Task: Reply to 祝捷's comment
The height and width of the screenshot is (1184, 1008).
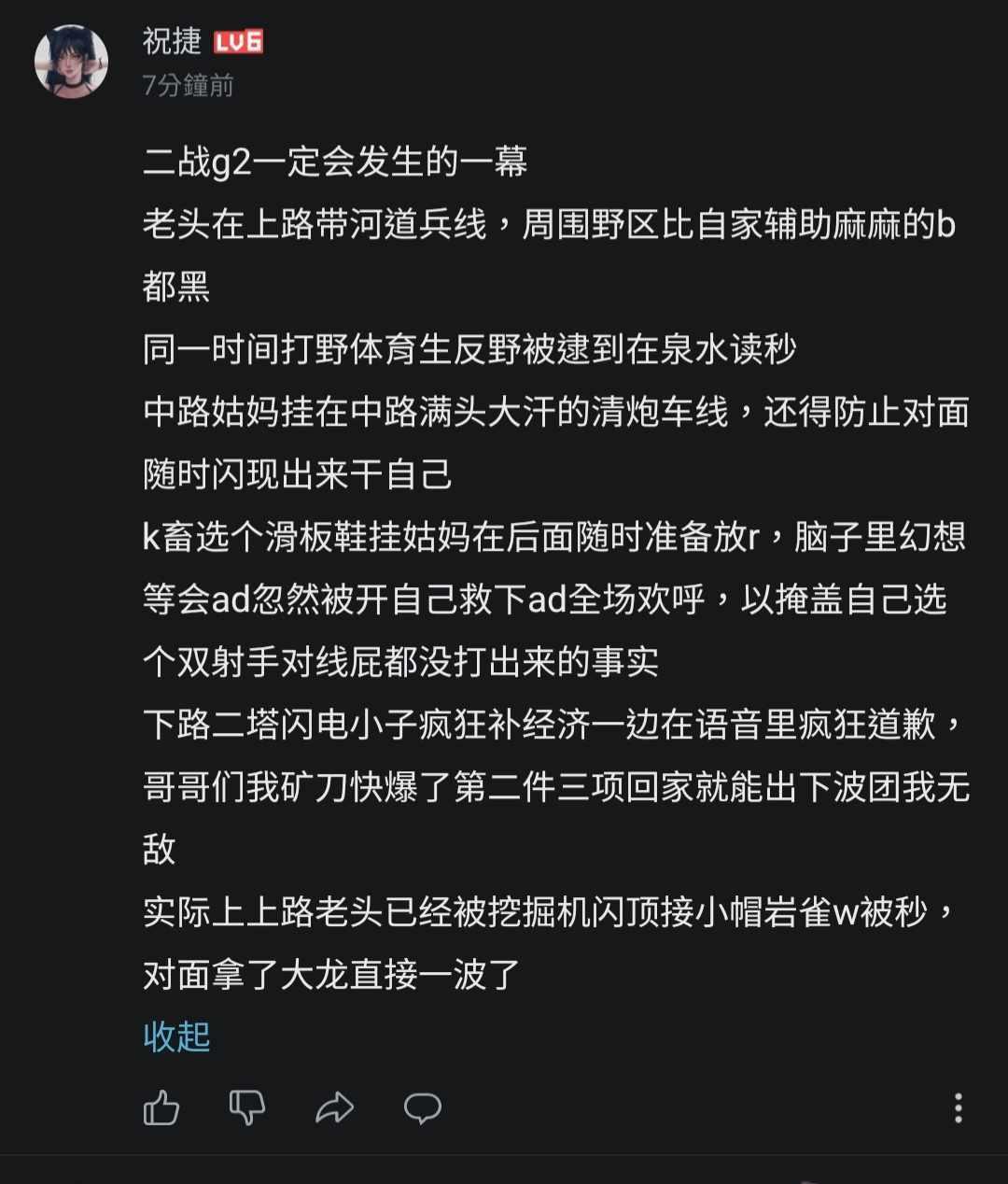Action: [x=422, y=1108]
